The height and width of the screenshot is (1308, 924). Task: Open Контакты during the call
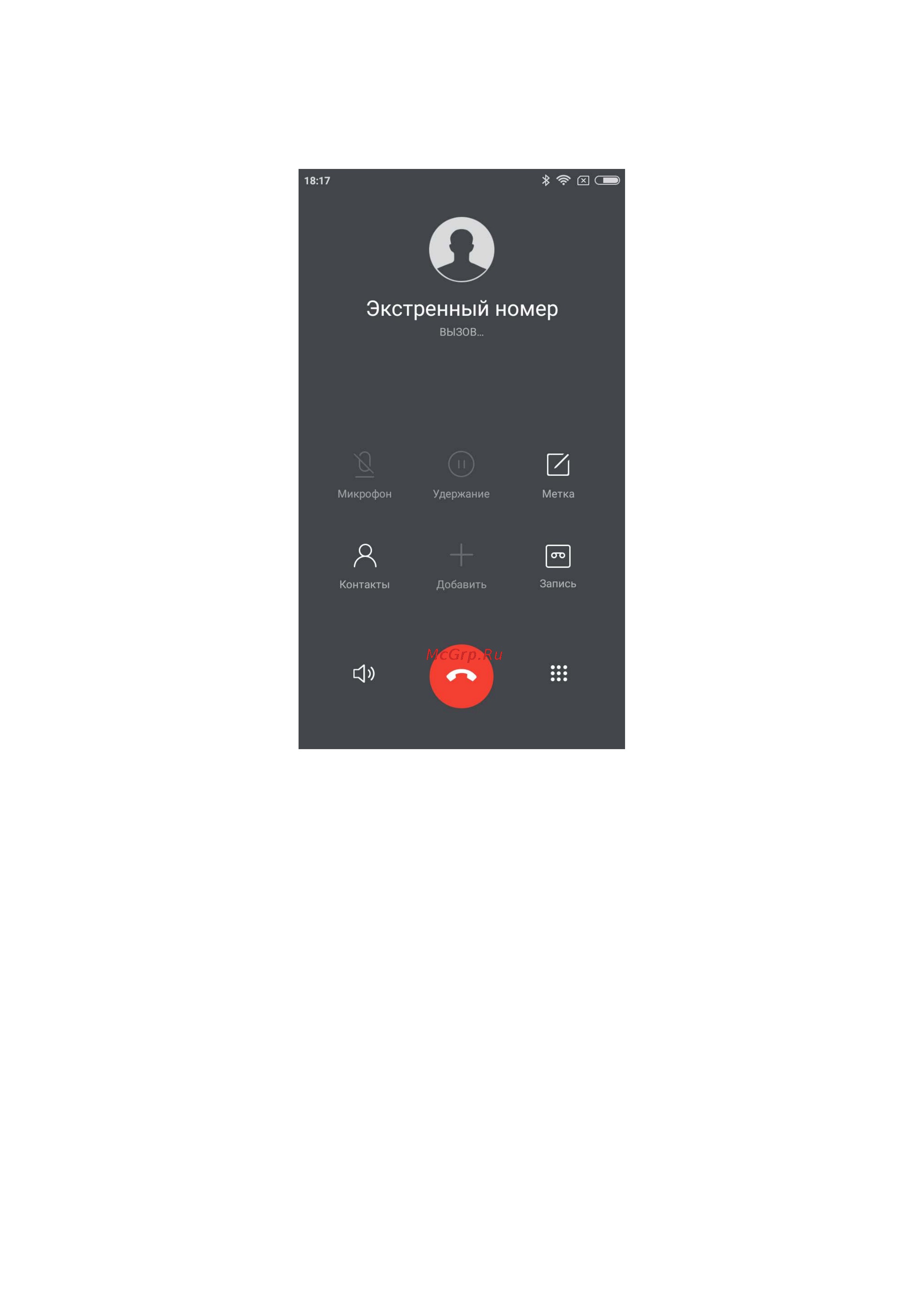click(x=364, y=565)
